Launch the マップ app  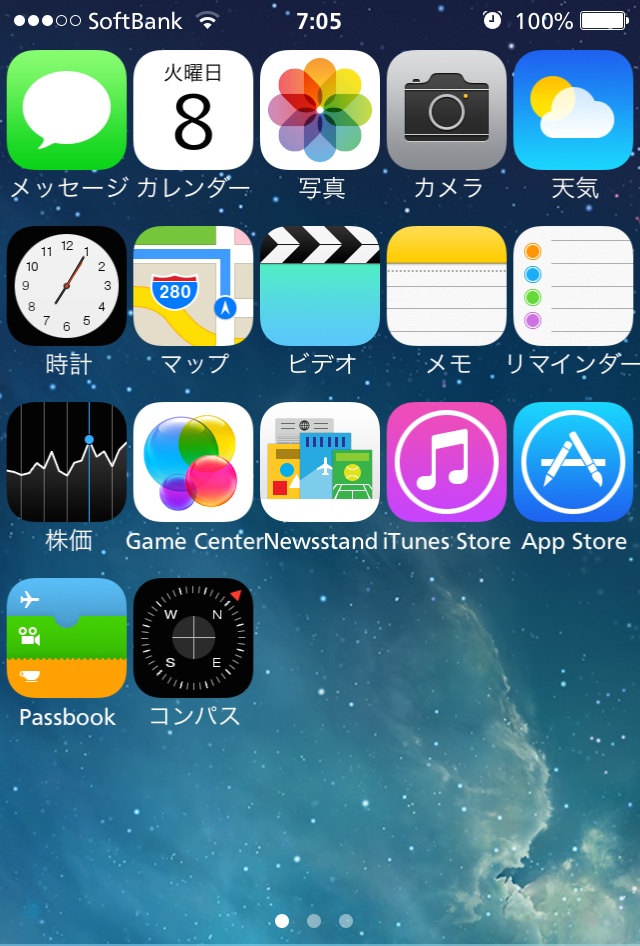pos(193,286)
